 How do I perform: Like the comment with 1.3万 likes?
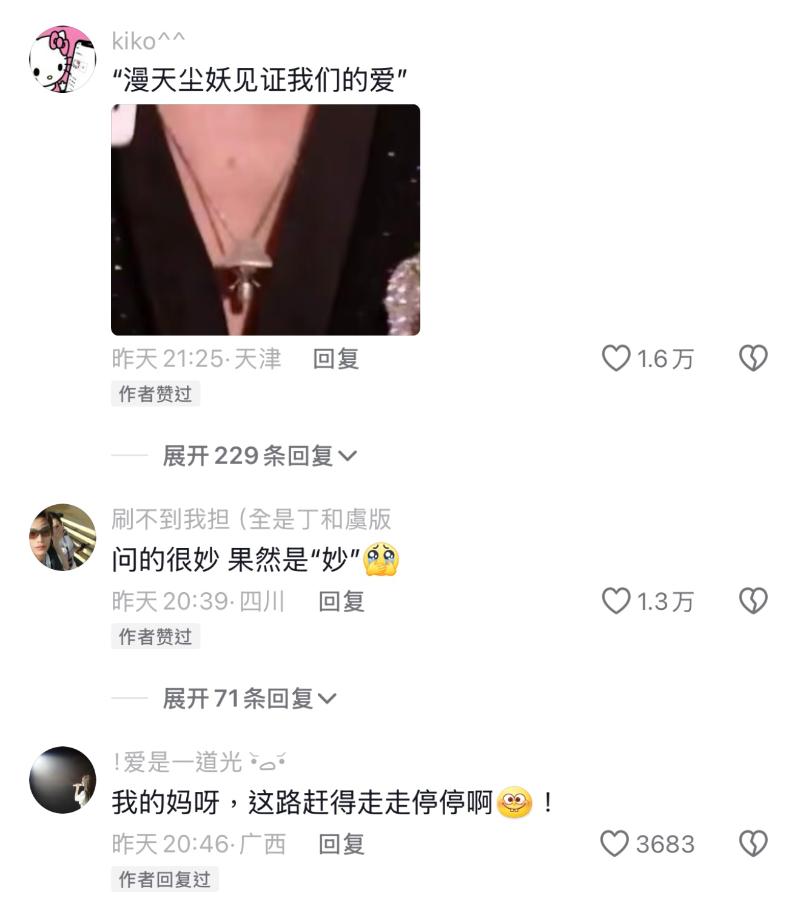click(x=616, y=601)
